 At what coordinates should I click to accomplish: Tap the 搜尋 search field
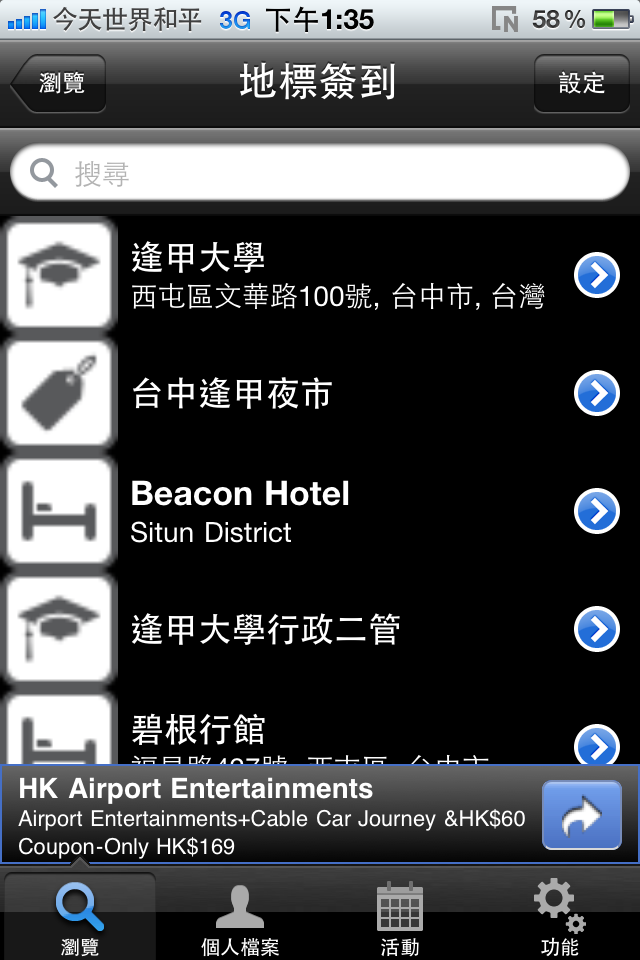click(x=320, y=173)
